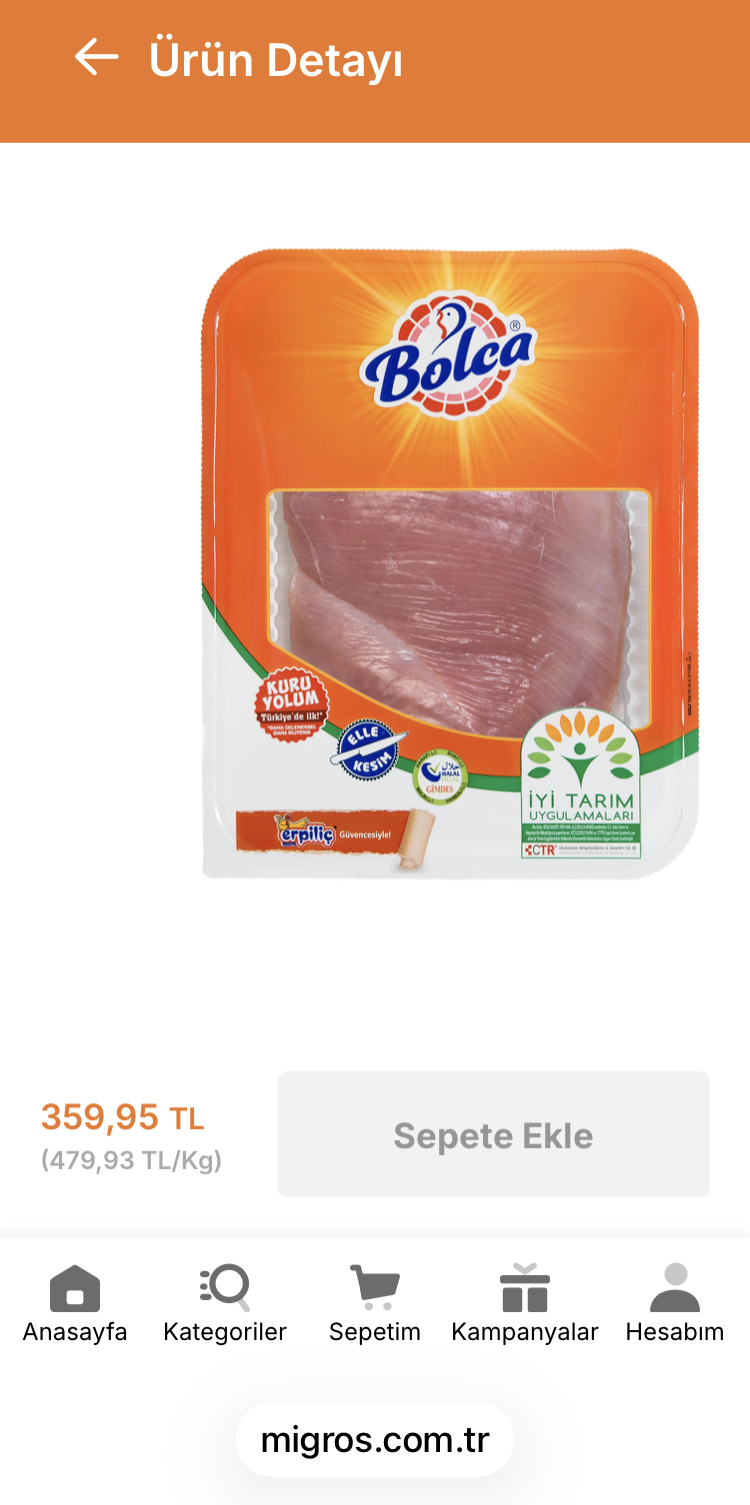Image resolution: width=750 pixels, height=1505 pixels.
Task: Go to the Hesabım tab
Action: point(675,1303)
